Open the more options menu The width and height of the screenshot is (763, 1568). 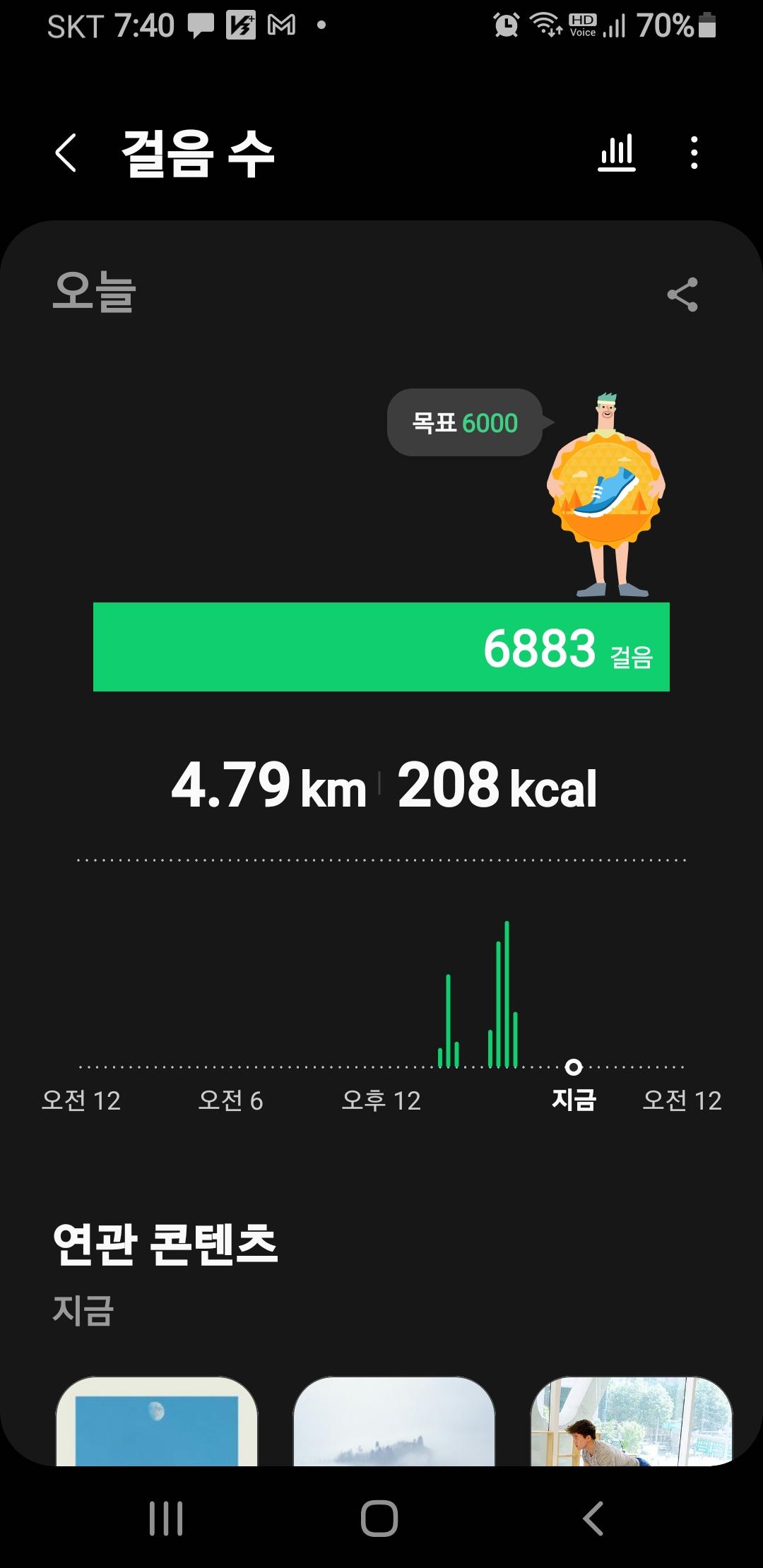694,153
